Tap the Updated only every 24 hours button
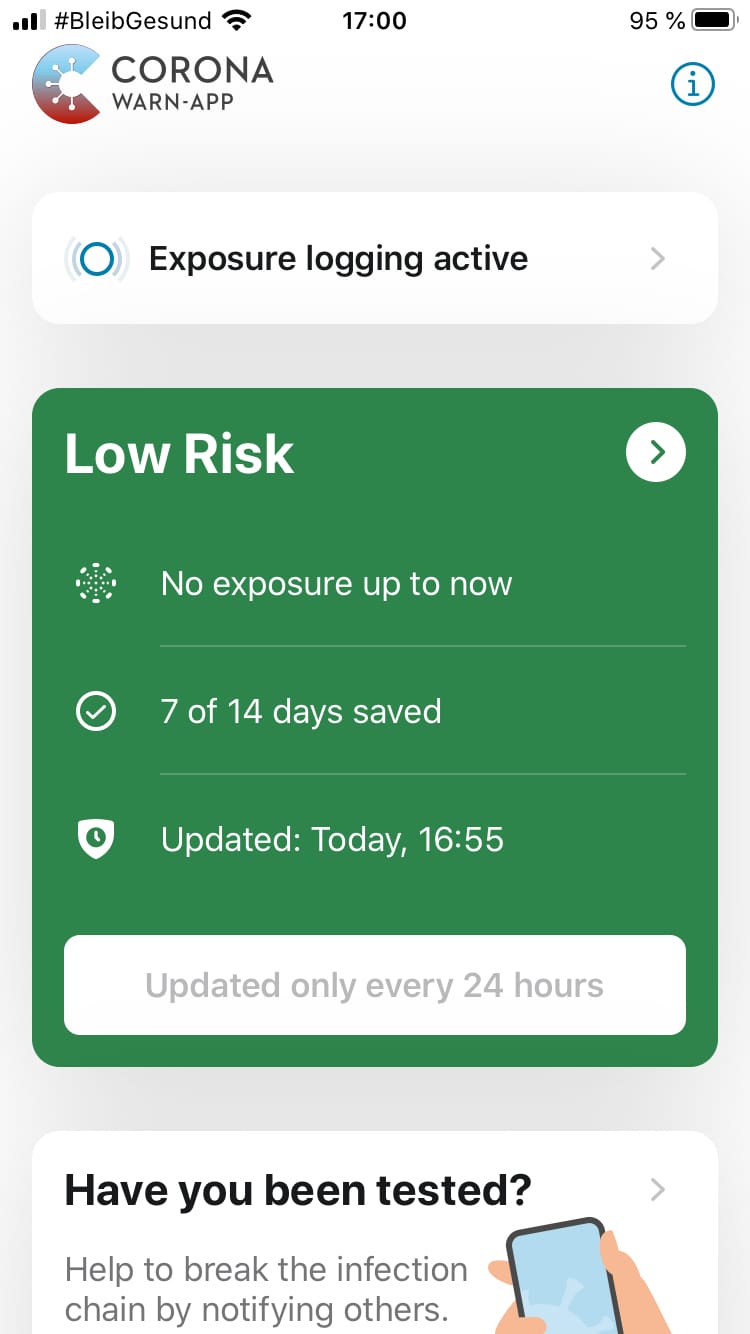Screen dimensions: 750x1334 [x=375, y=985]
